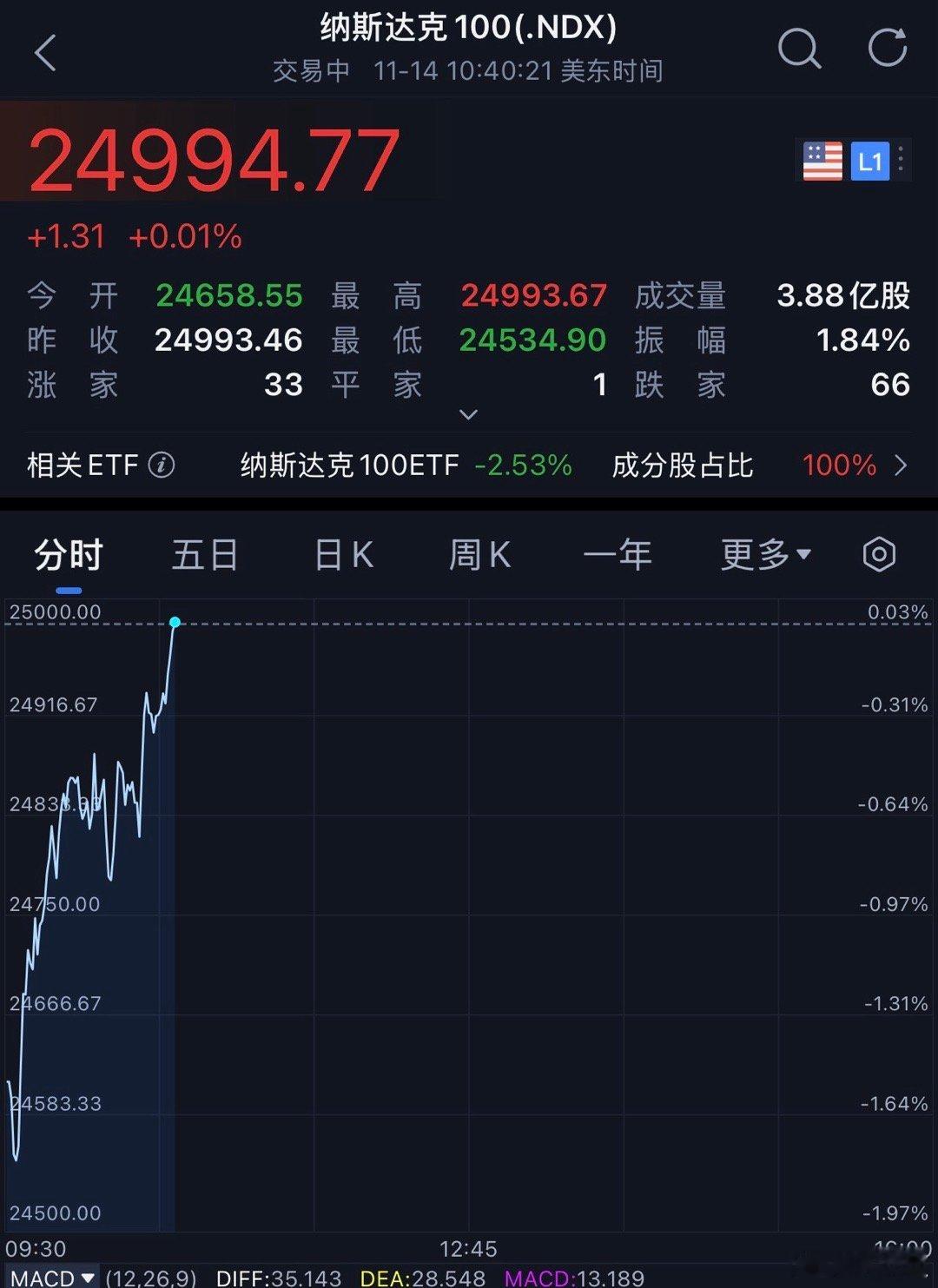Open the MACD indicator dropdown
The width and height of the screenshot is (938, 1288).
[52, 1278]
